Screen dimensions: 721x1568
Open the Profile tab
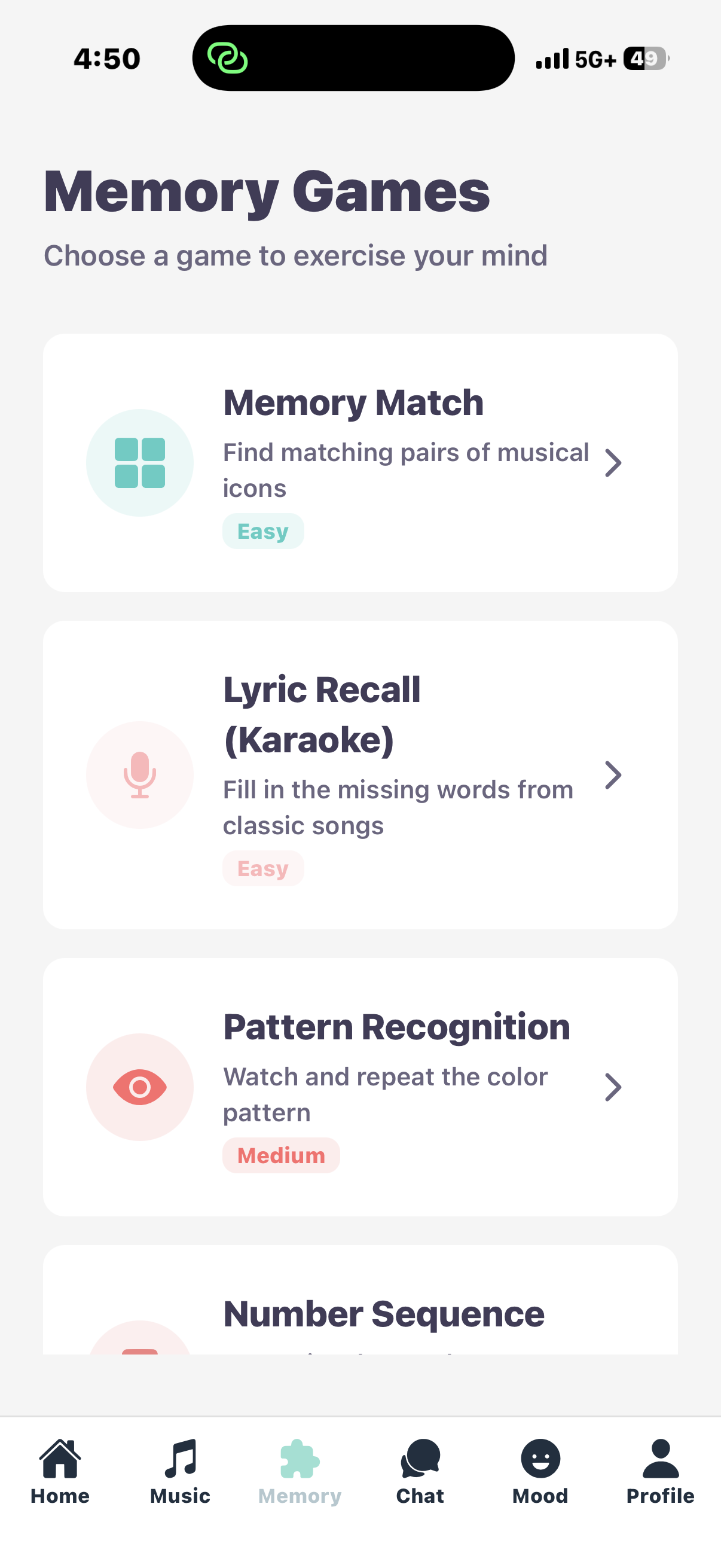tap(660, 1471)
